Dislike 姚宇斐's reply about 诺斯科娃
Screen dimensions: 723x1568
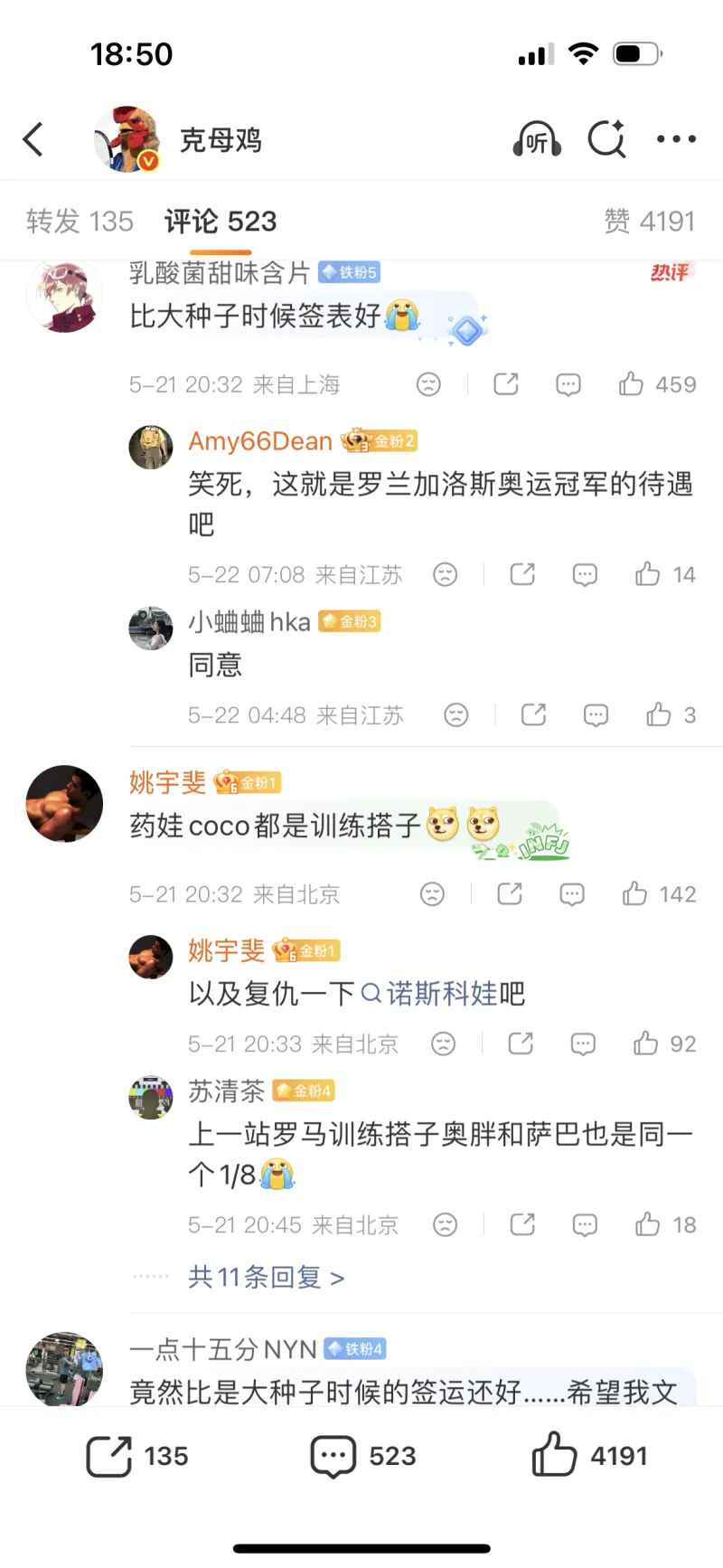[x=444, y=1044]
